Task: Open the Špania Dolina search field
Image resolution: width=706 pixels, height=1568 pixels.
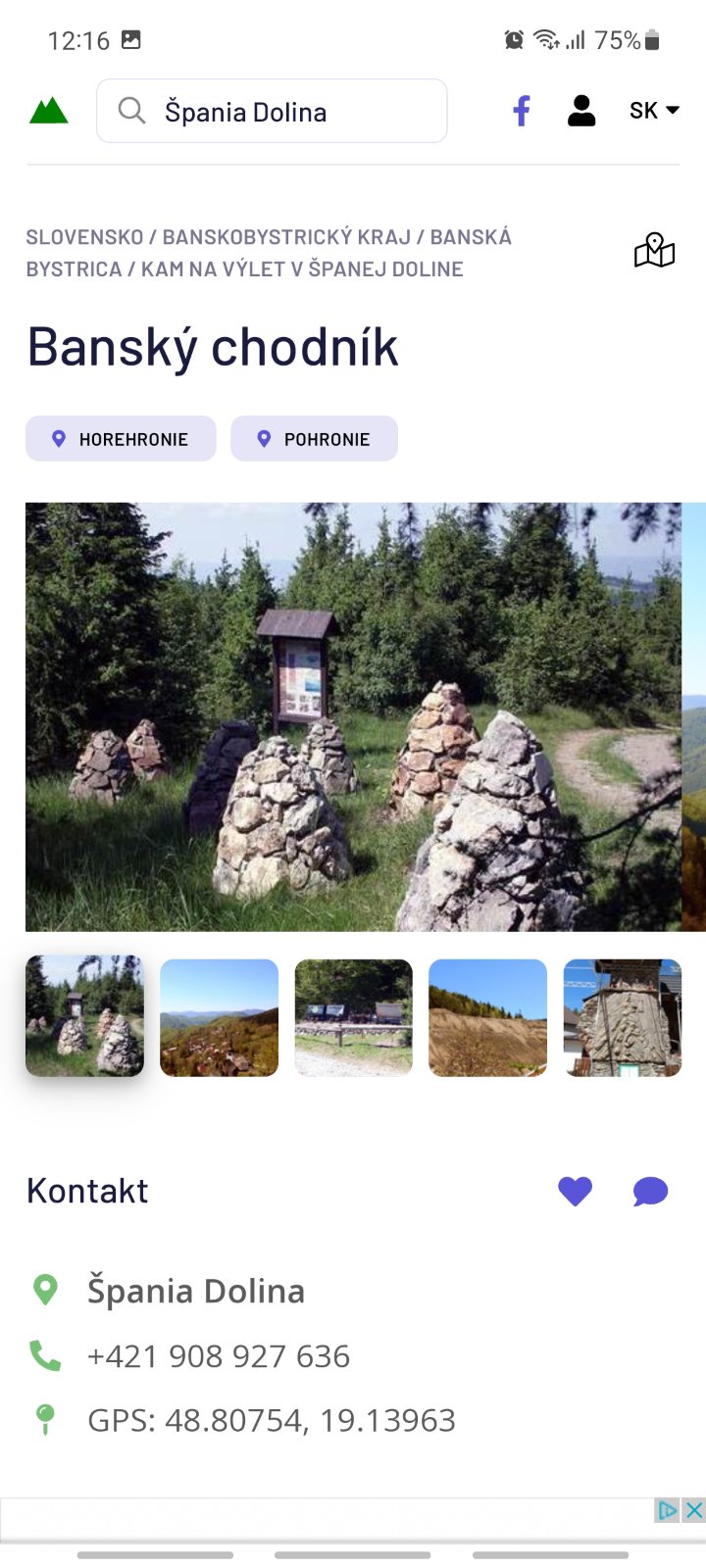Action: pos(272,112)
